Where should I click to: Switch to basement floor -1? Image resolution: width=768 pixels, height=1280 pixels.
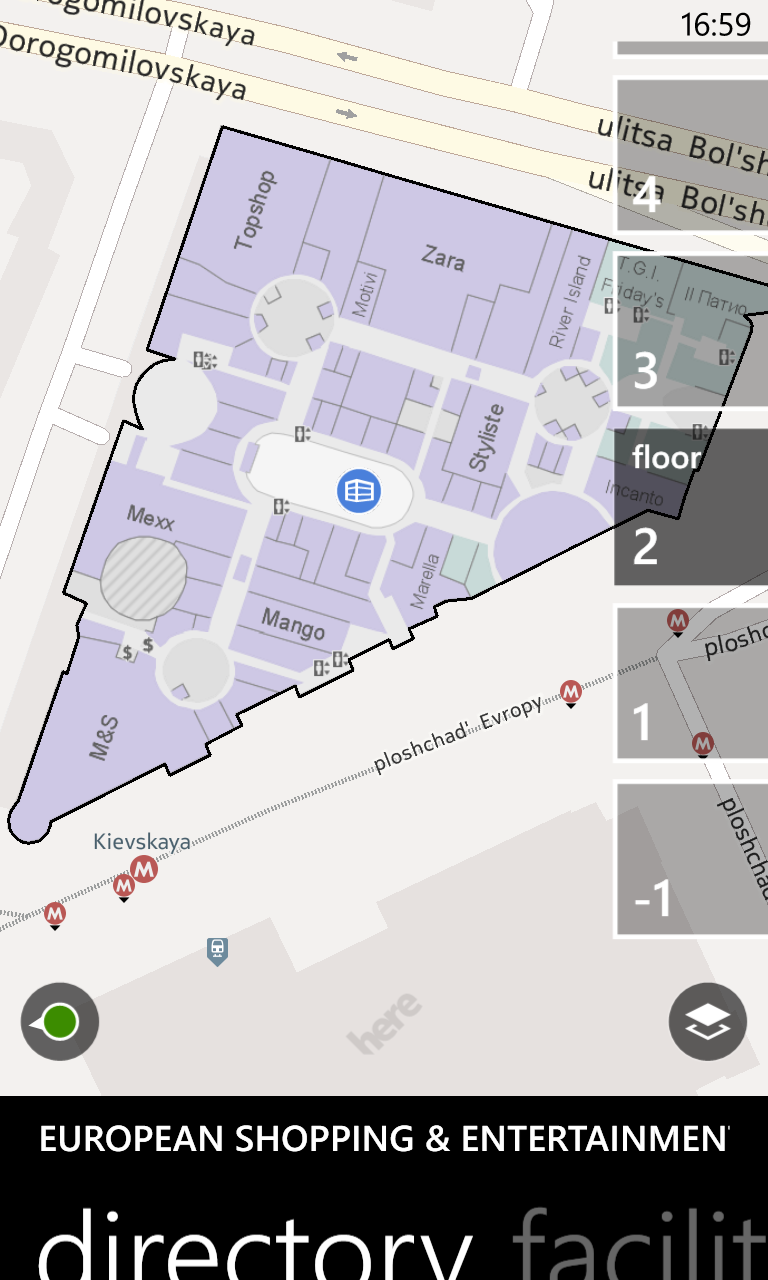(x=691, y=860)
